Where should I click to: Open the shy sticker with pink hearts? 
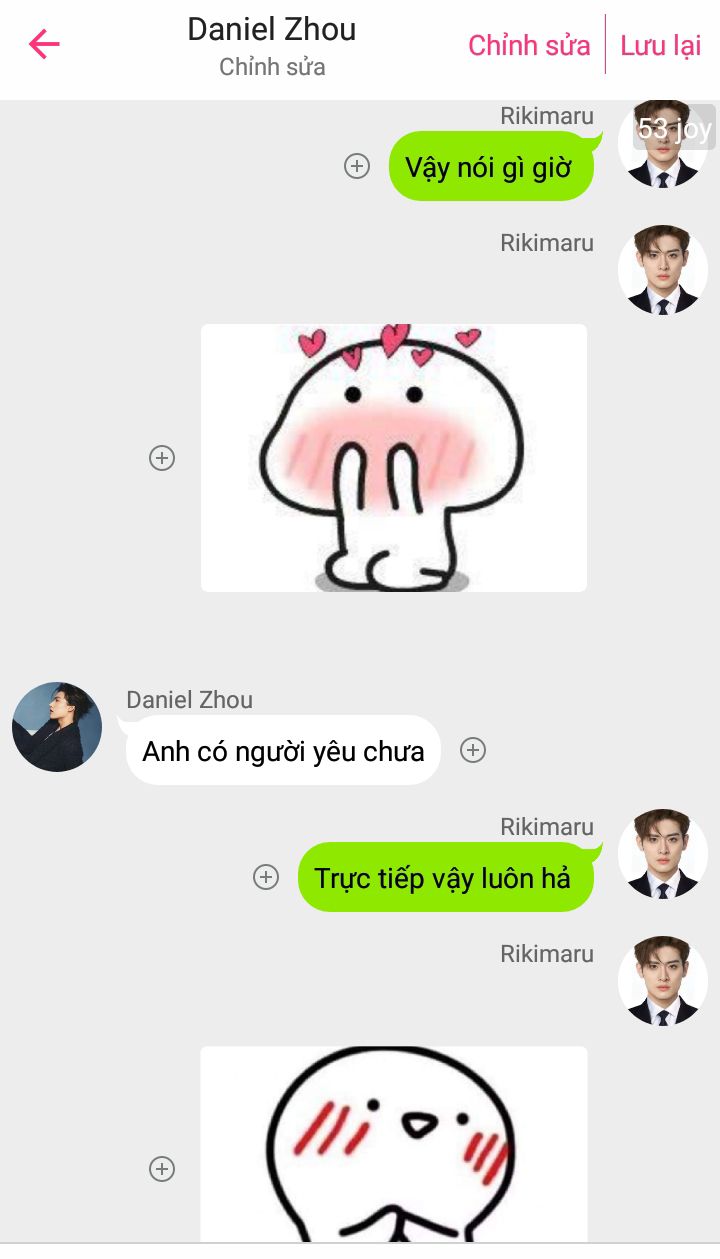tap(394, 458)
